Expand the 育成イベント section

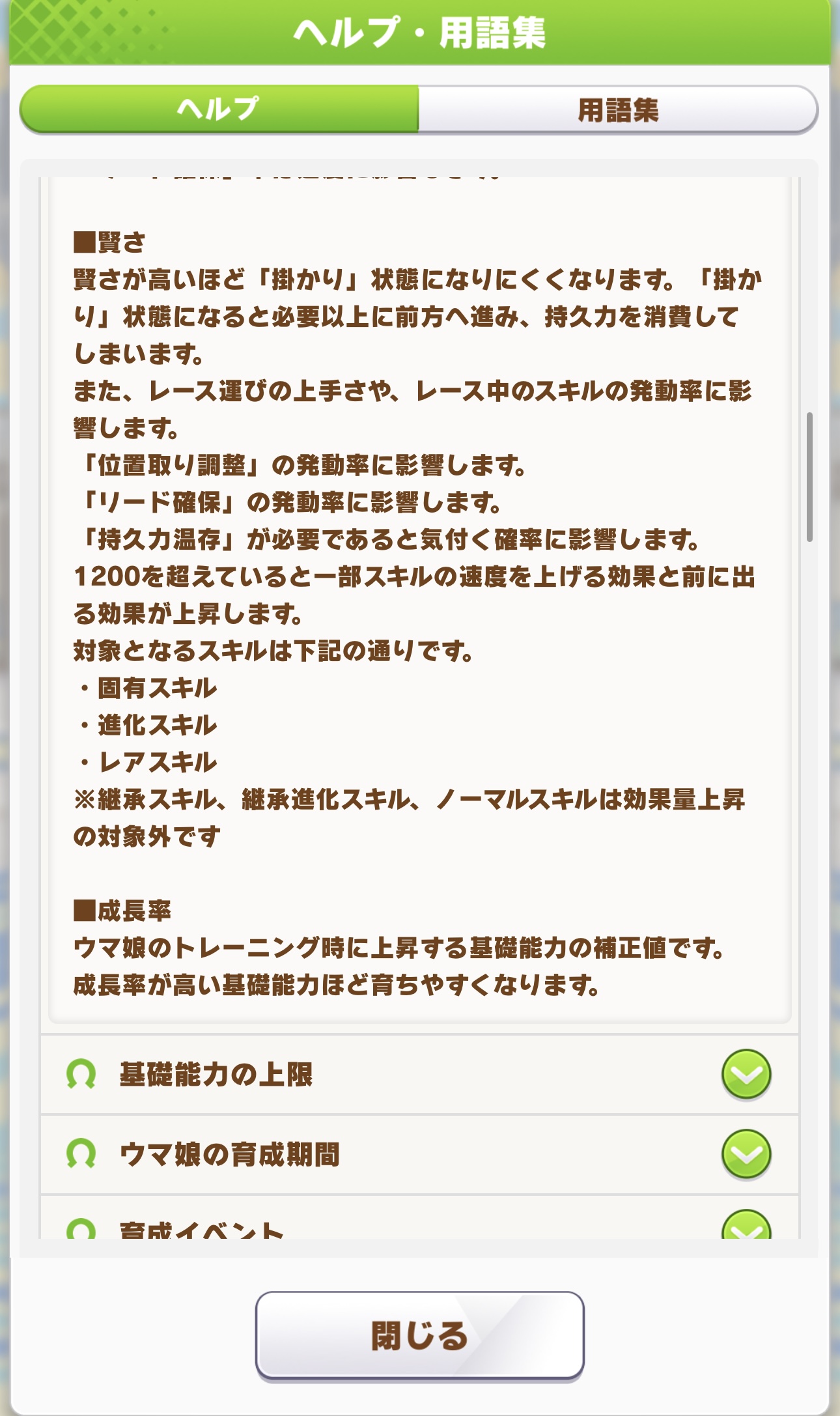click(746, 1227)
